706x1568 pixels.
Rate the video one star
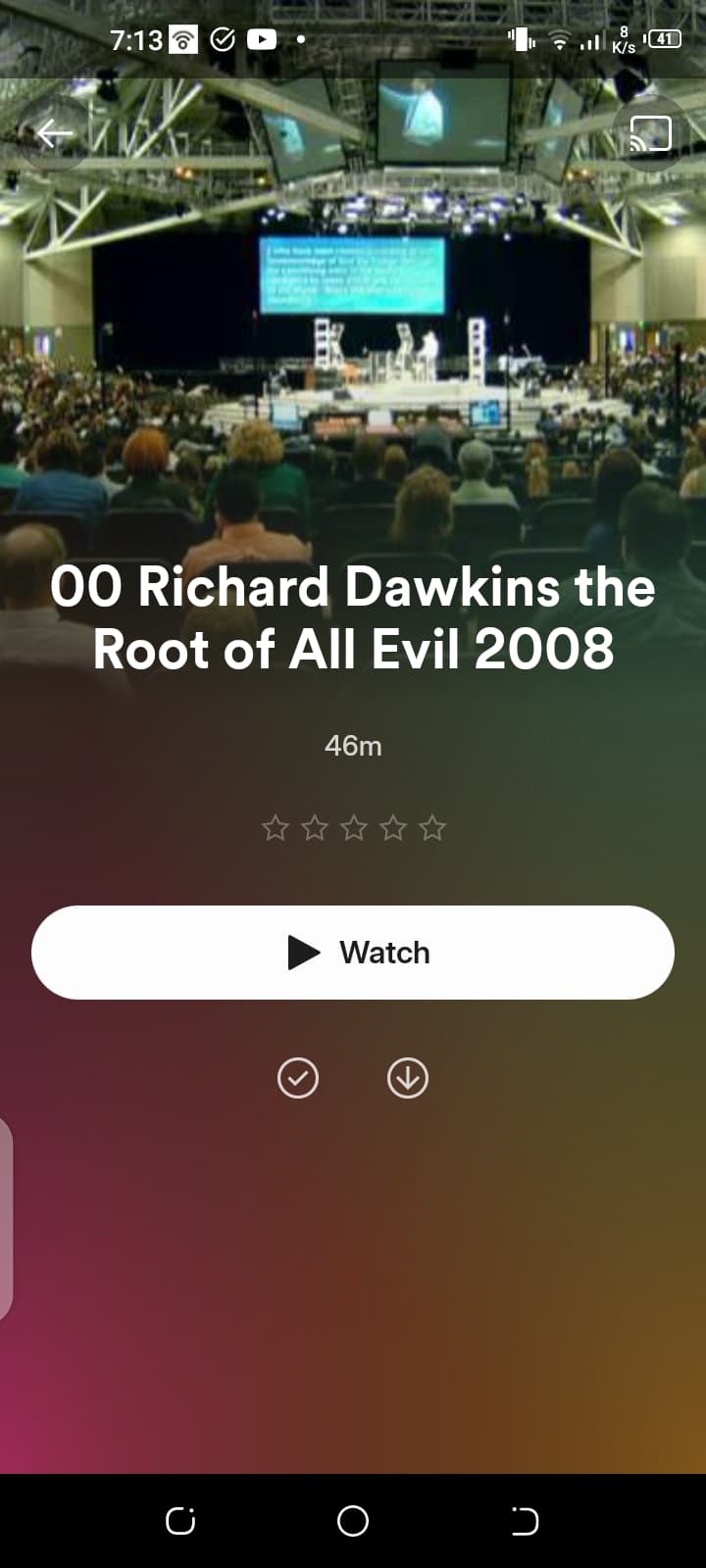click(276, 829)
